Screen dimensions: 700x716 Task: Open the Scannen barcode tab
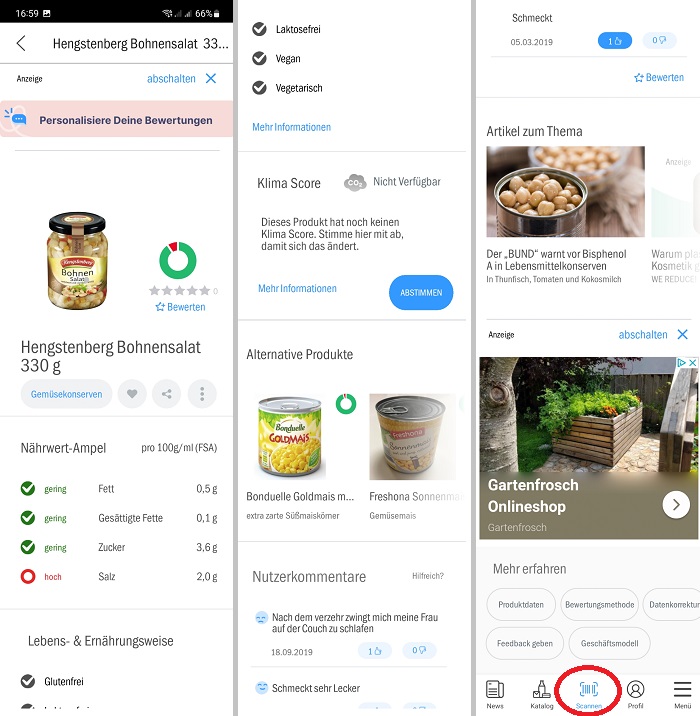[x=588, y=692]
